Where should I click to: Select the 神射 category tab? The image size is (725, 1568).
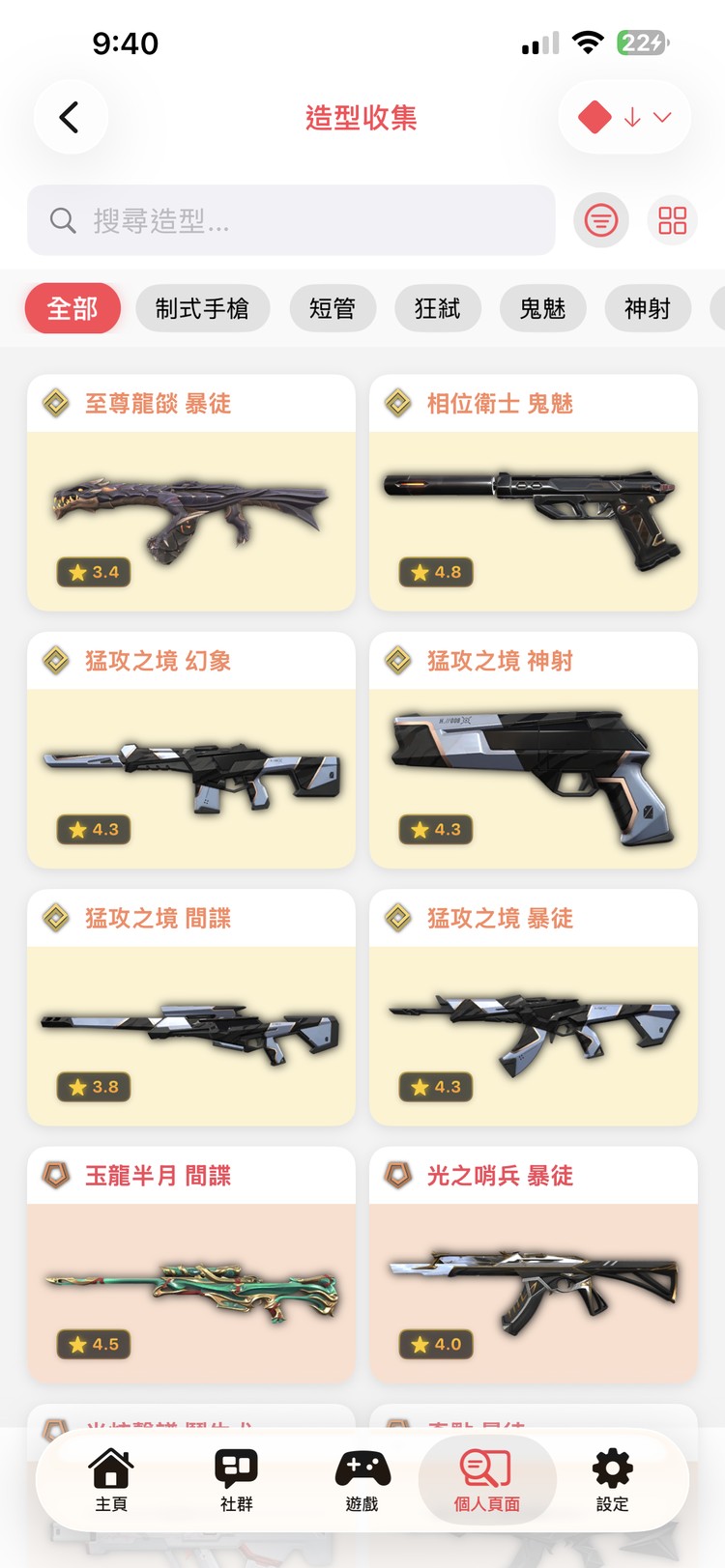coord(647,308)
